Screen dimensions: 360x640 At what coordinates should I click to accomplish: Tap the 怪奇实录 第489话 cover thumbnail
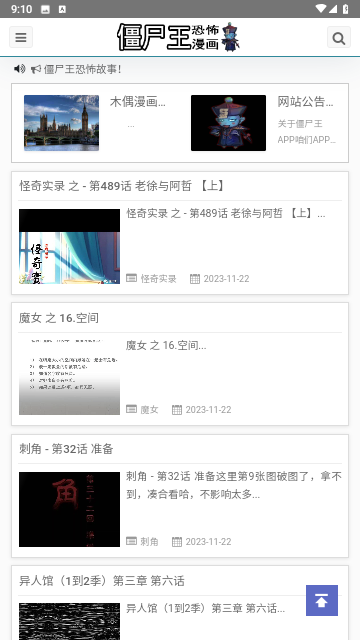tap(69, 247)
